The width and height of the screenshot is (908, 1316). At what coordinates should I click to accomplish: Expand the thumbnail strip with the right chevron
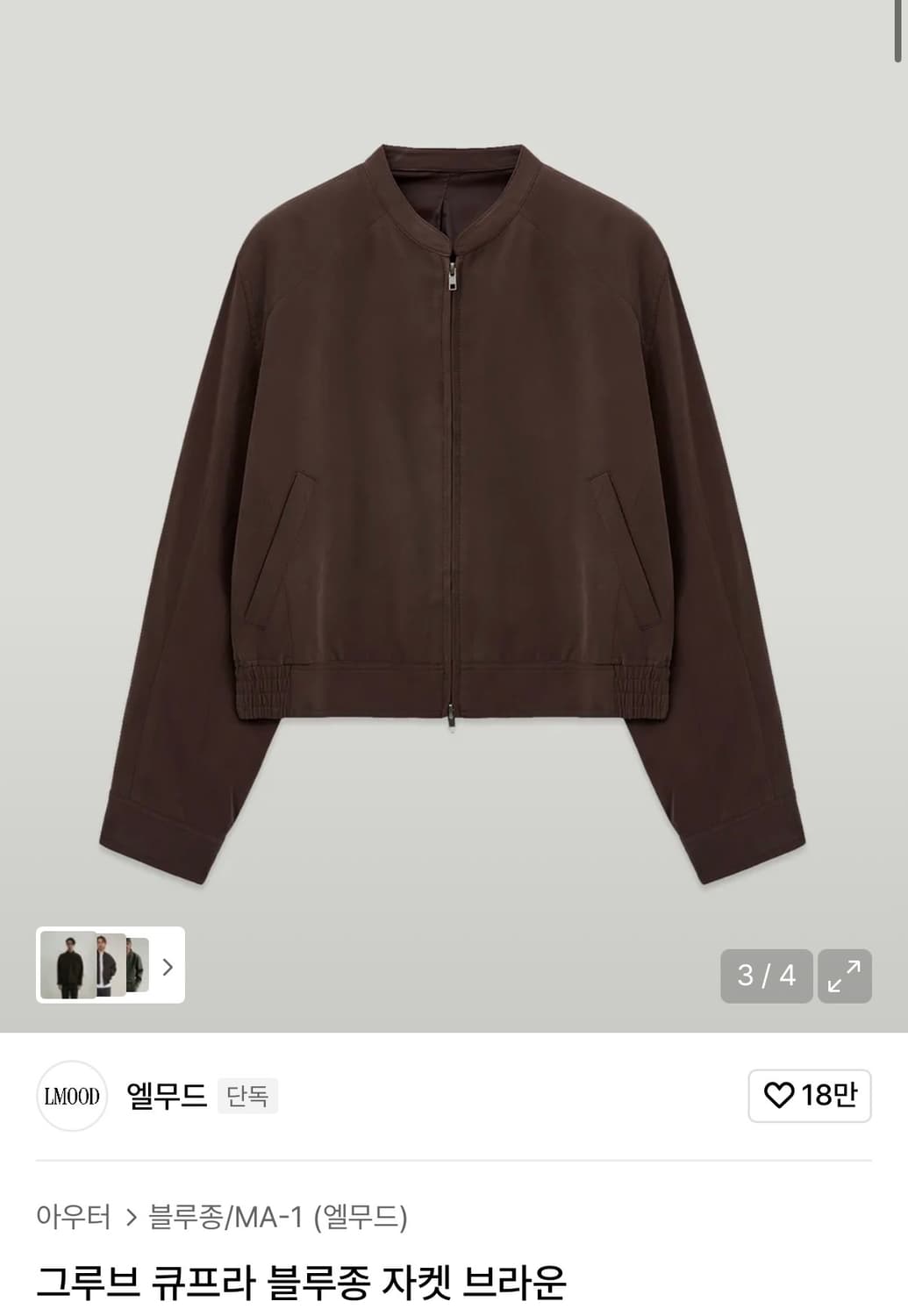click(168, 969)
